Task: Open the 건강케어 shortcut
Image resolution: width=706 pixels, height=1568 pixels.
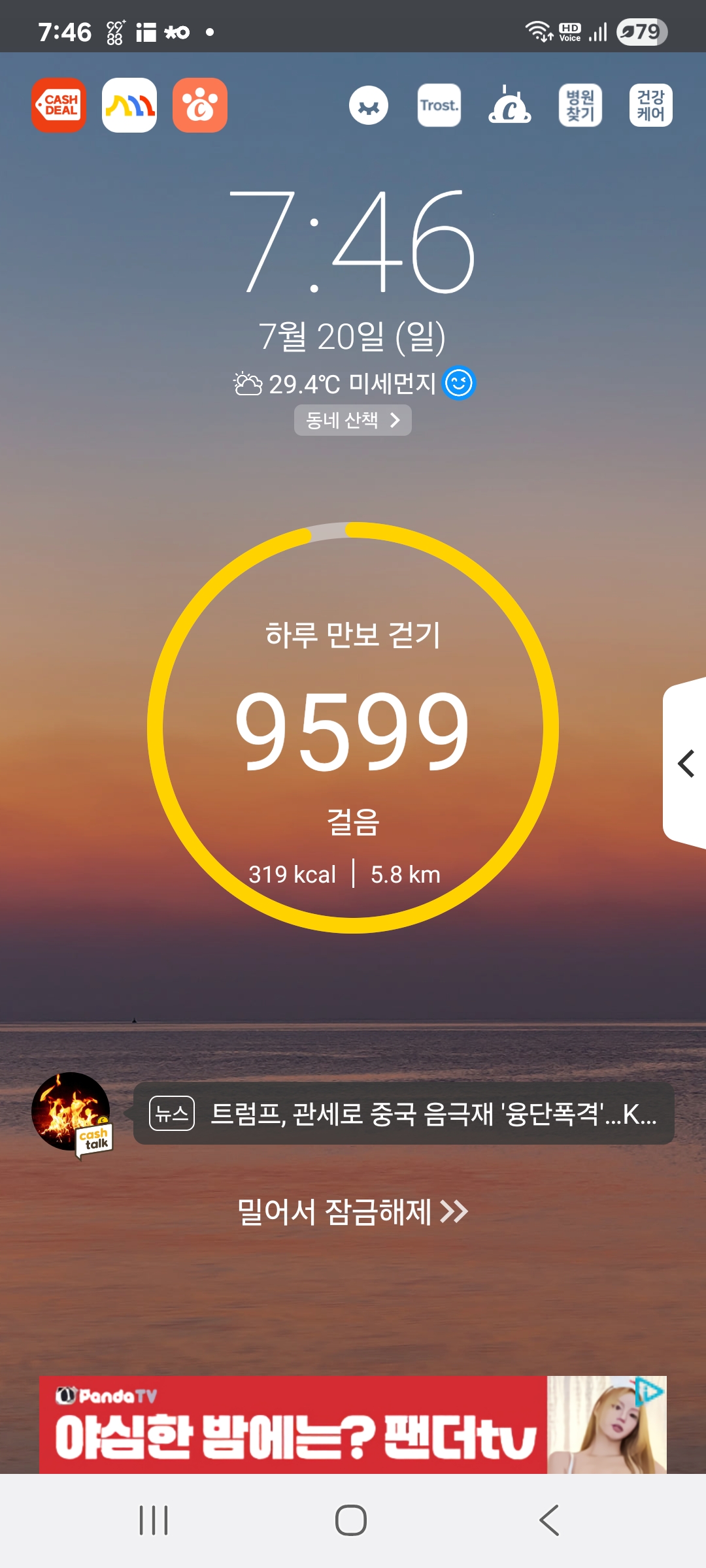Action: point(651,105)
